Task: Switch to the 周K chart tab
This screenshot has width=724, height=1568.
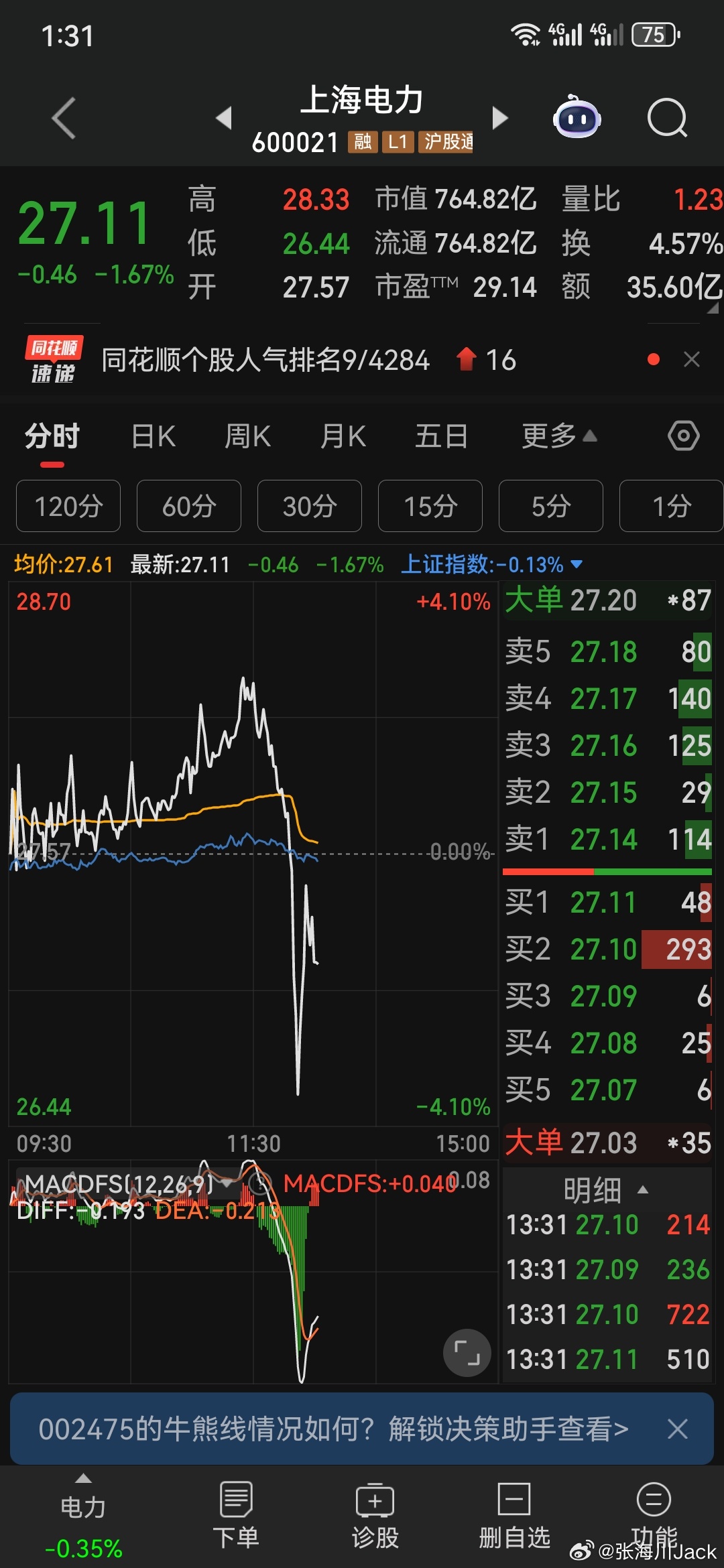Action: pyautogui.click(x=247, y=437)
